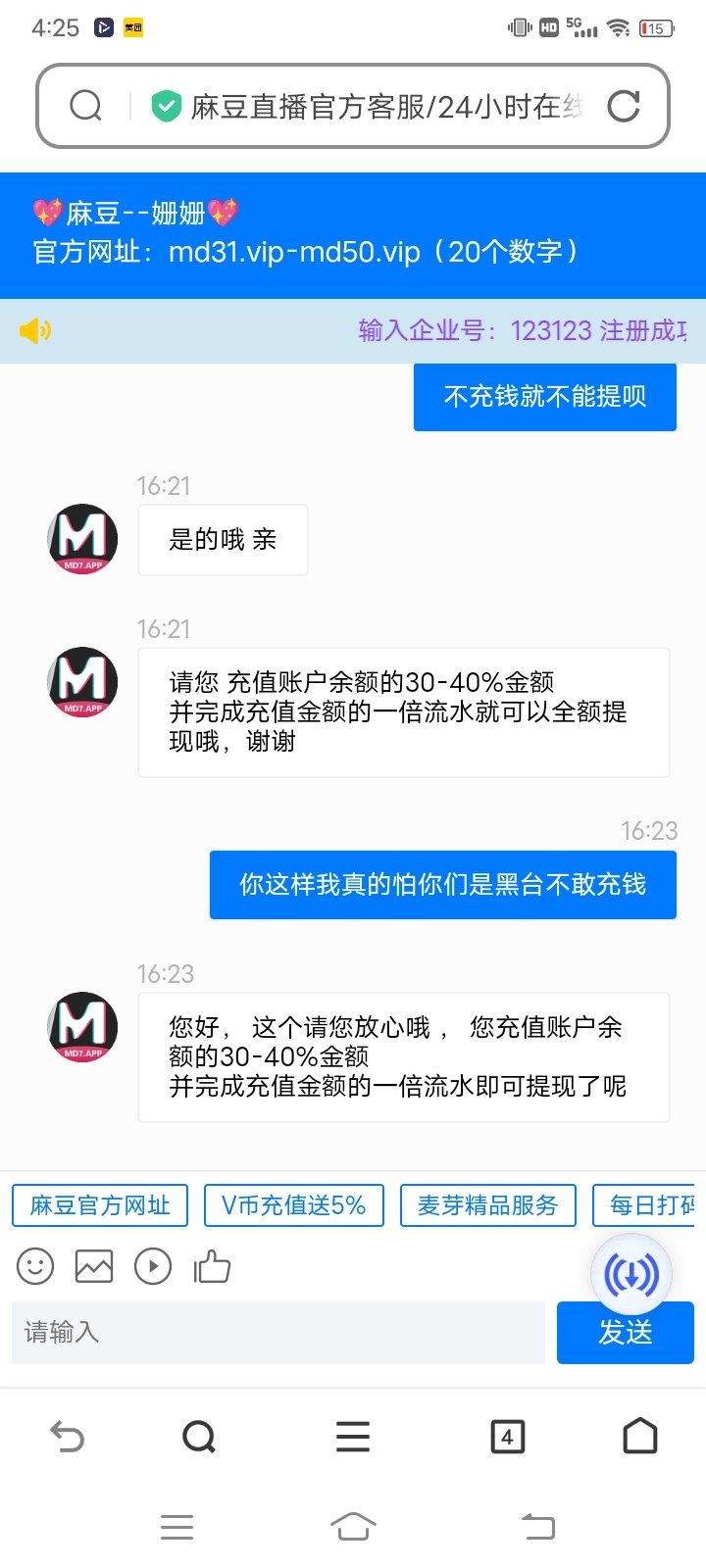Send a video via the play icon

click(153, 1266)
